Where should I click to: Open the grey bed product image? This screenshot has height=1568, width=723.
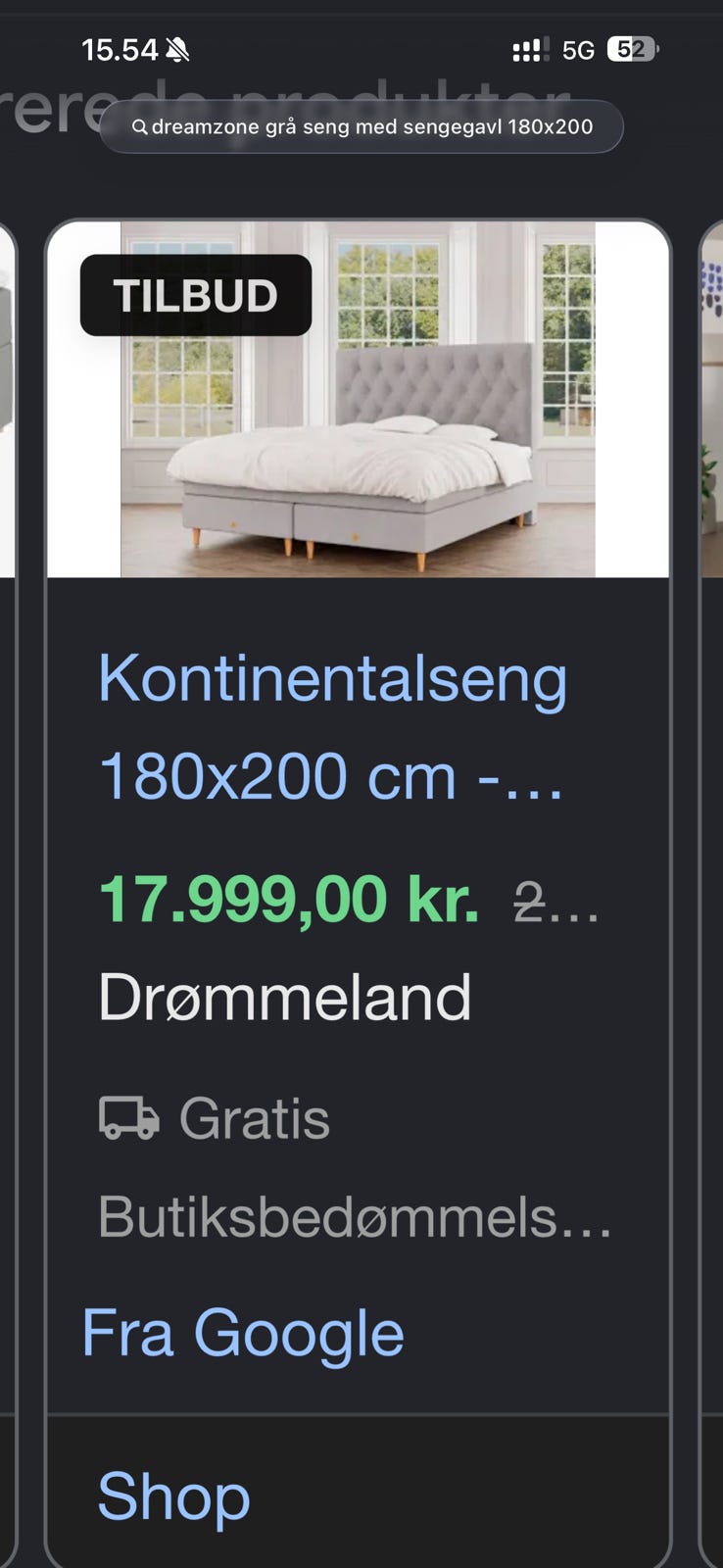pyautogui.click(x=358, y=399)
